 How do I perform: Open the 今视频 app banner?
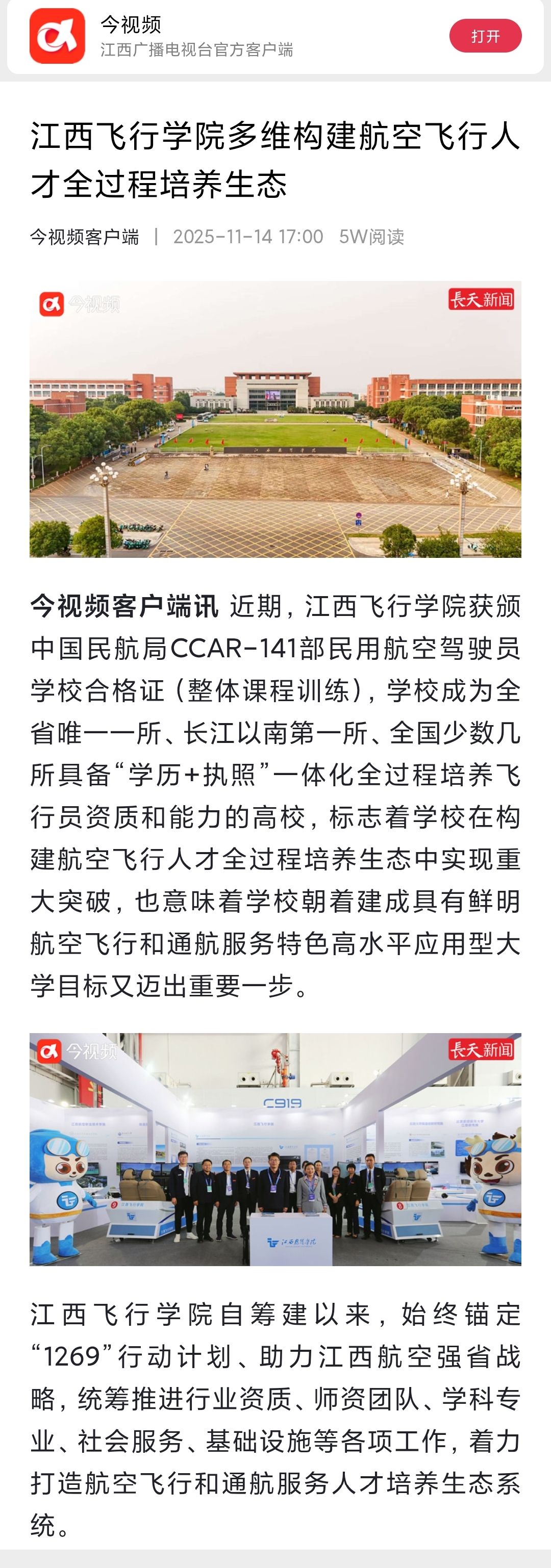point(196,37)
